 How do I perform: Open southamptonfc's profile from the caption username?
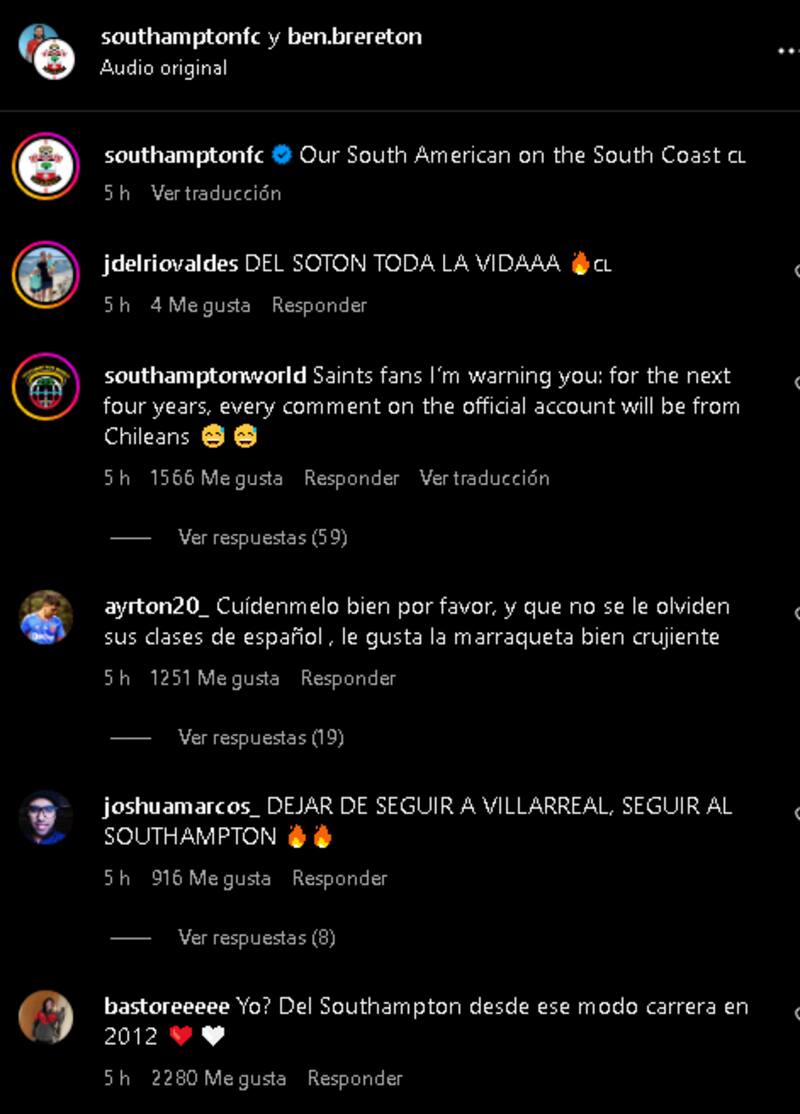183,155
